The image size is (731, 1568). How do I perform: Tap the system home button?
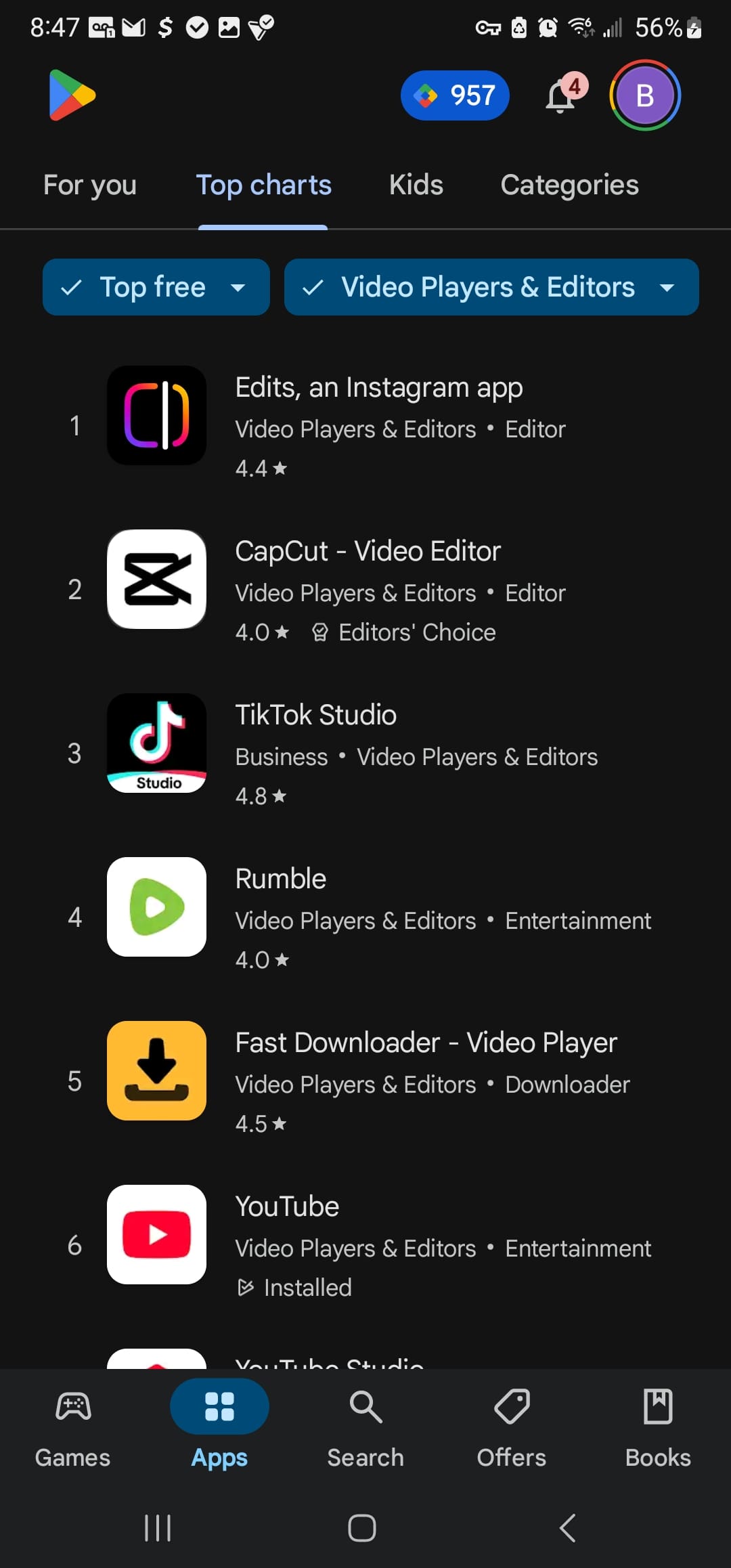click(x=362, y=1528)
